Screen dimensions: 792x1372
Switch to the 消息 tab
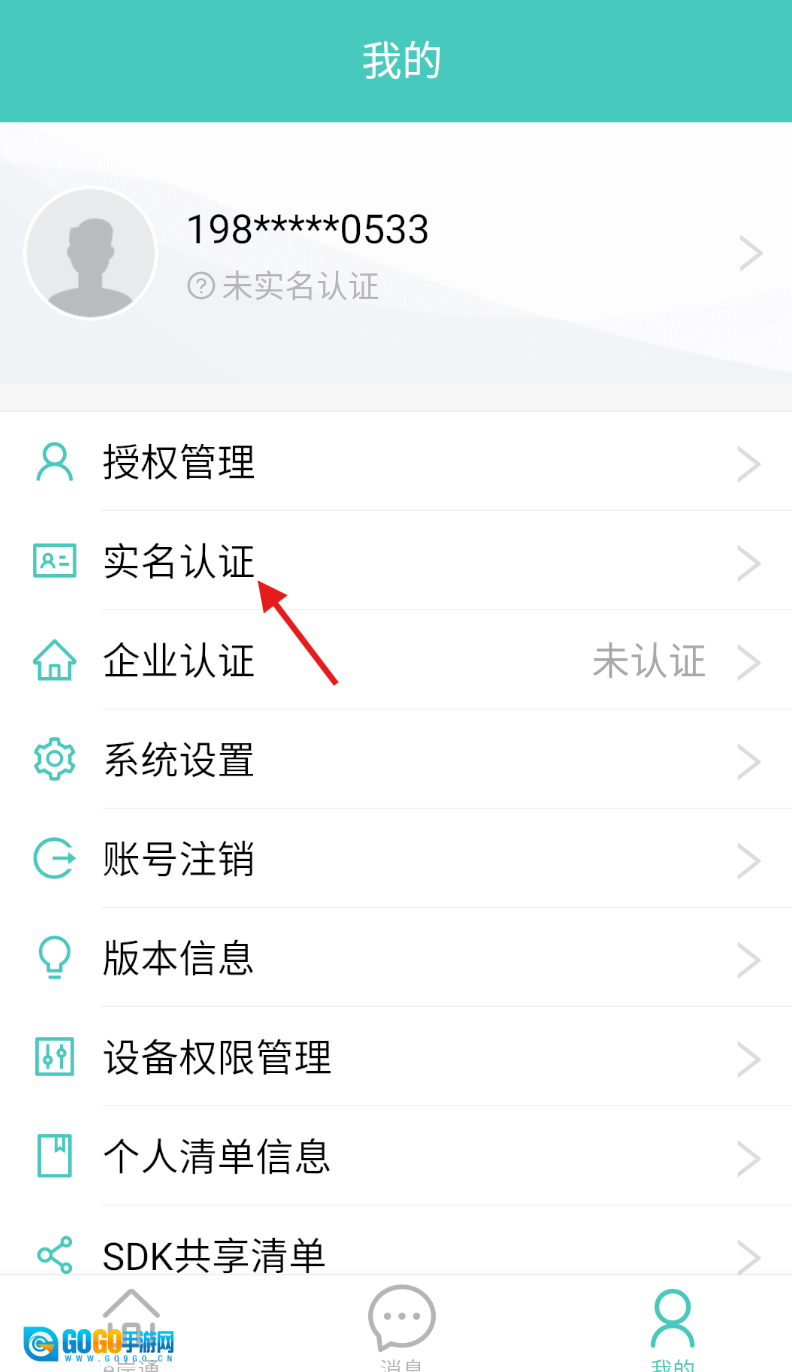[401, 1325]
